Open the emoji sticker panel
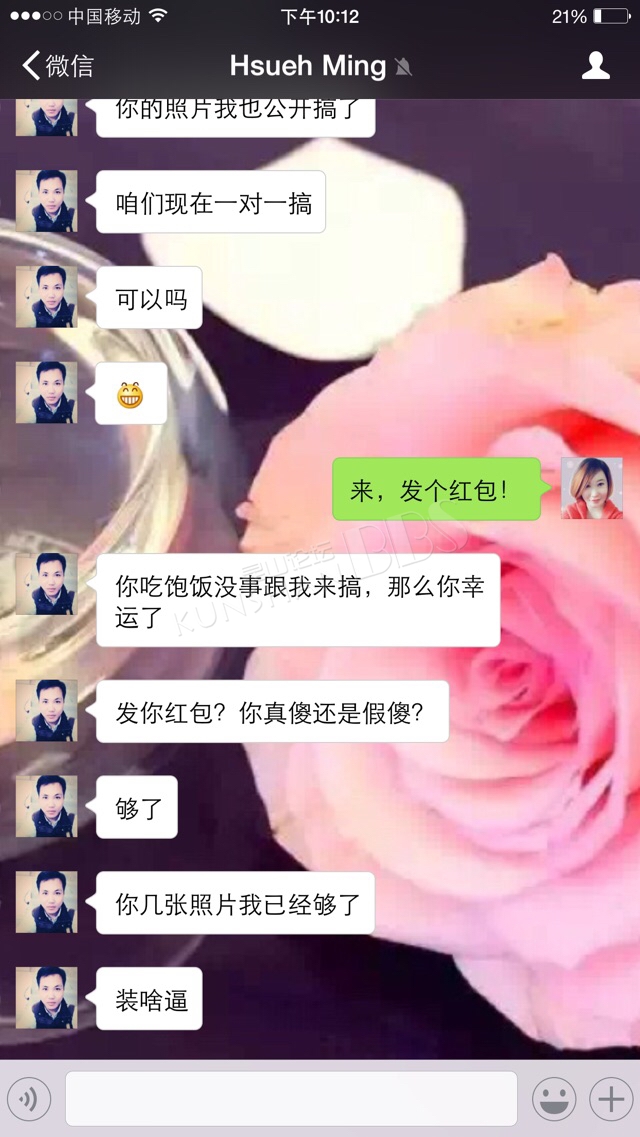Image resolution: width=640 pixels, height=1137 pixels. click(x=553, y=1099)
